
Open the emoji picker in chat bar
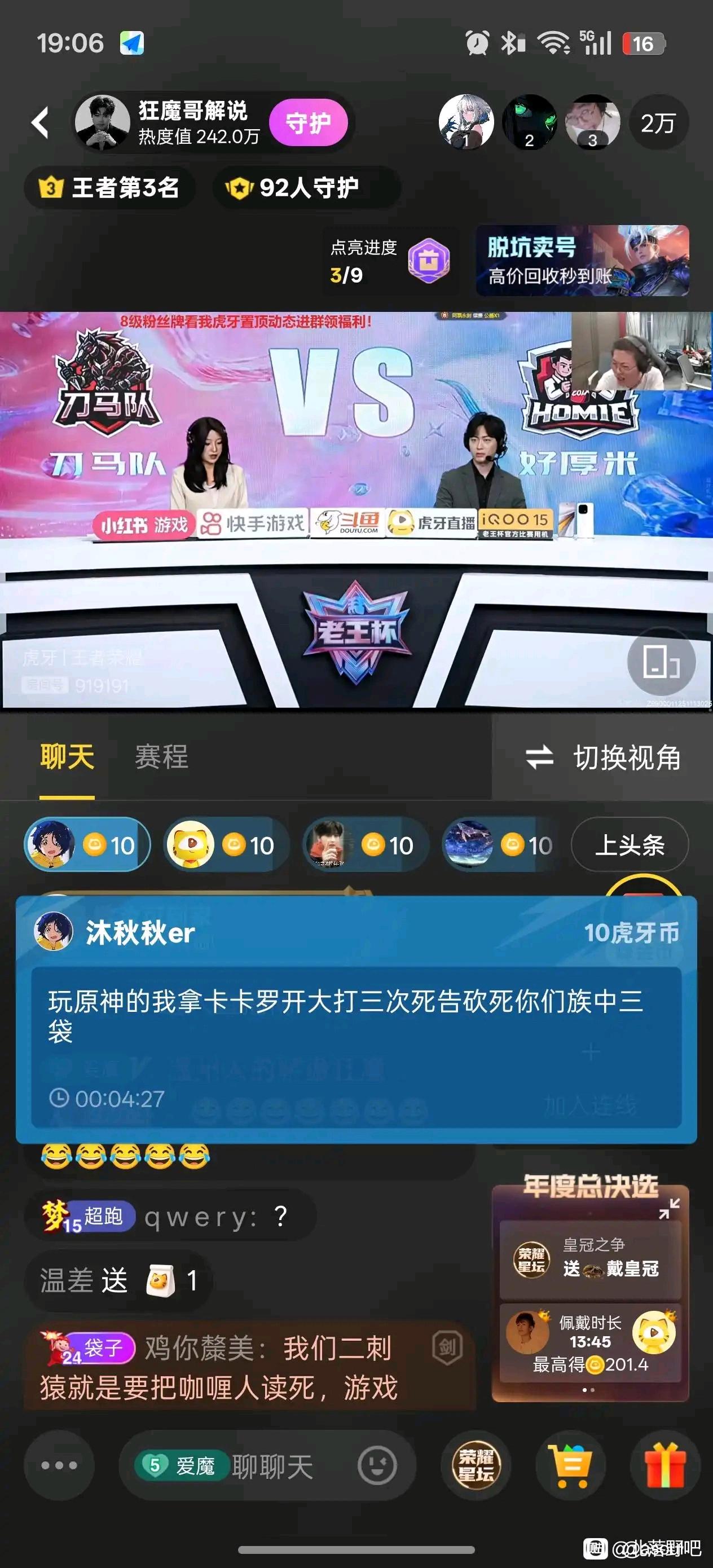[x=377, y=1466]
